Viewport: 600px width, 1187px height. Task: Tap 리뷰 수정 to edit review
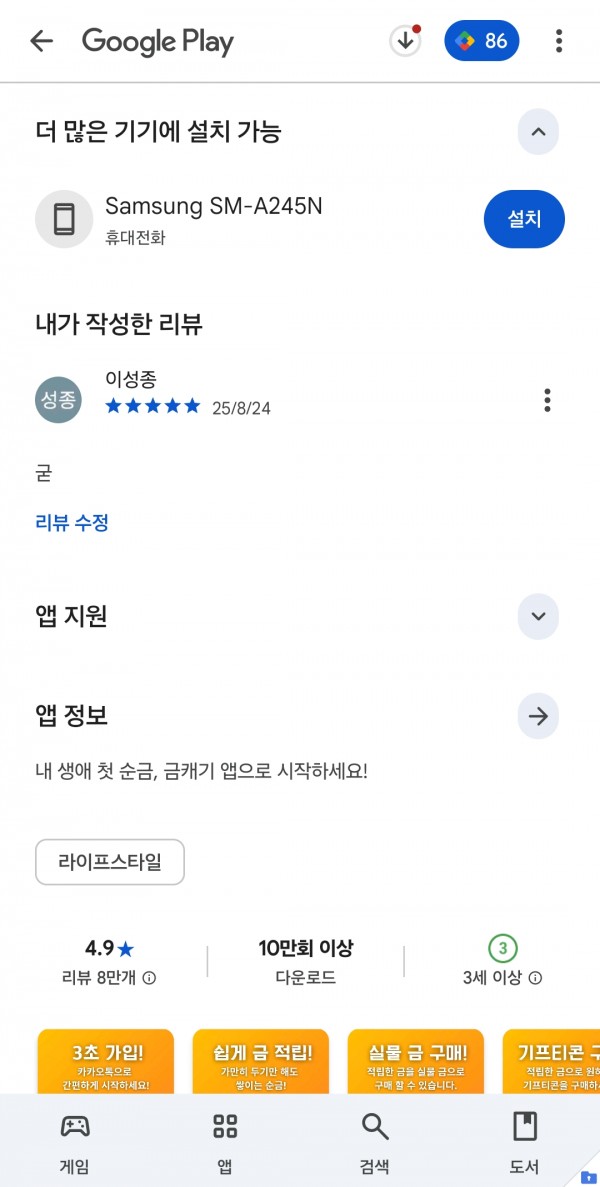pyautogui.click(x=72, y=522)
